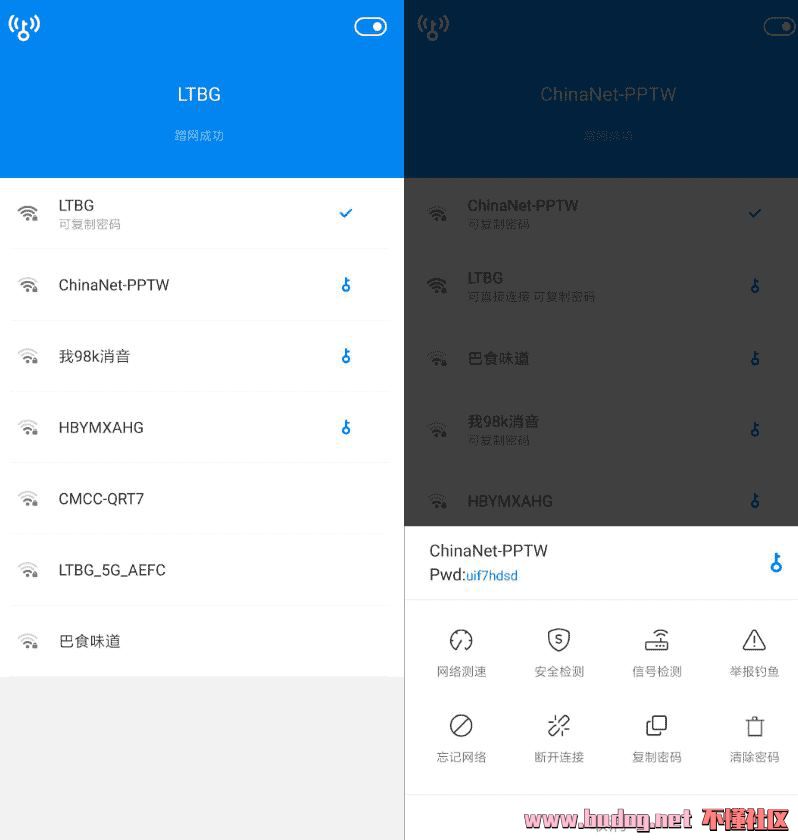
Task: Start the 安全检测 security check
Action: (x=558, y=651)
